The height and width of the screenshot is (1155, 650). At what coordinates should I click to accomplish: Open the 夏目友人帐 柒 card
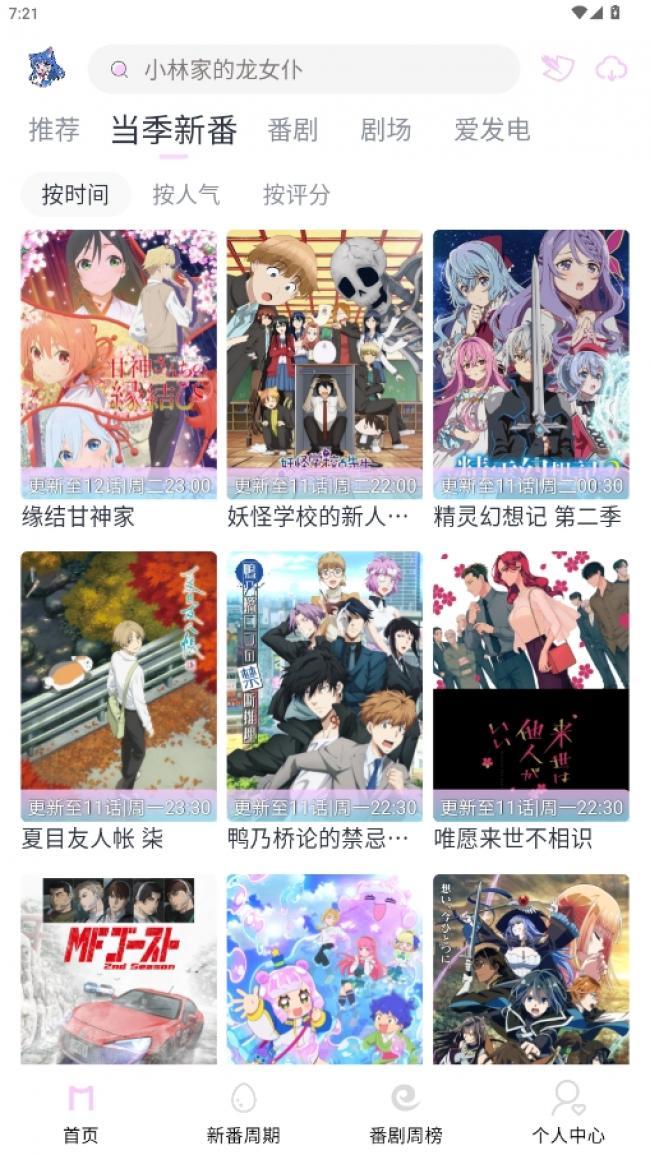click(118, 685)
